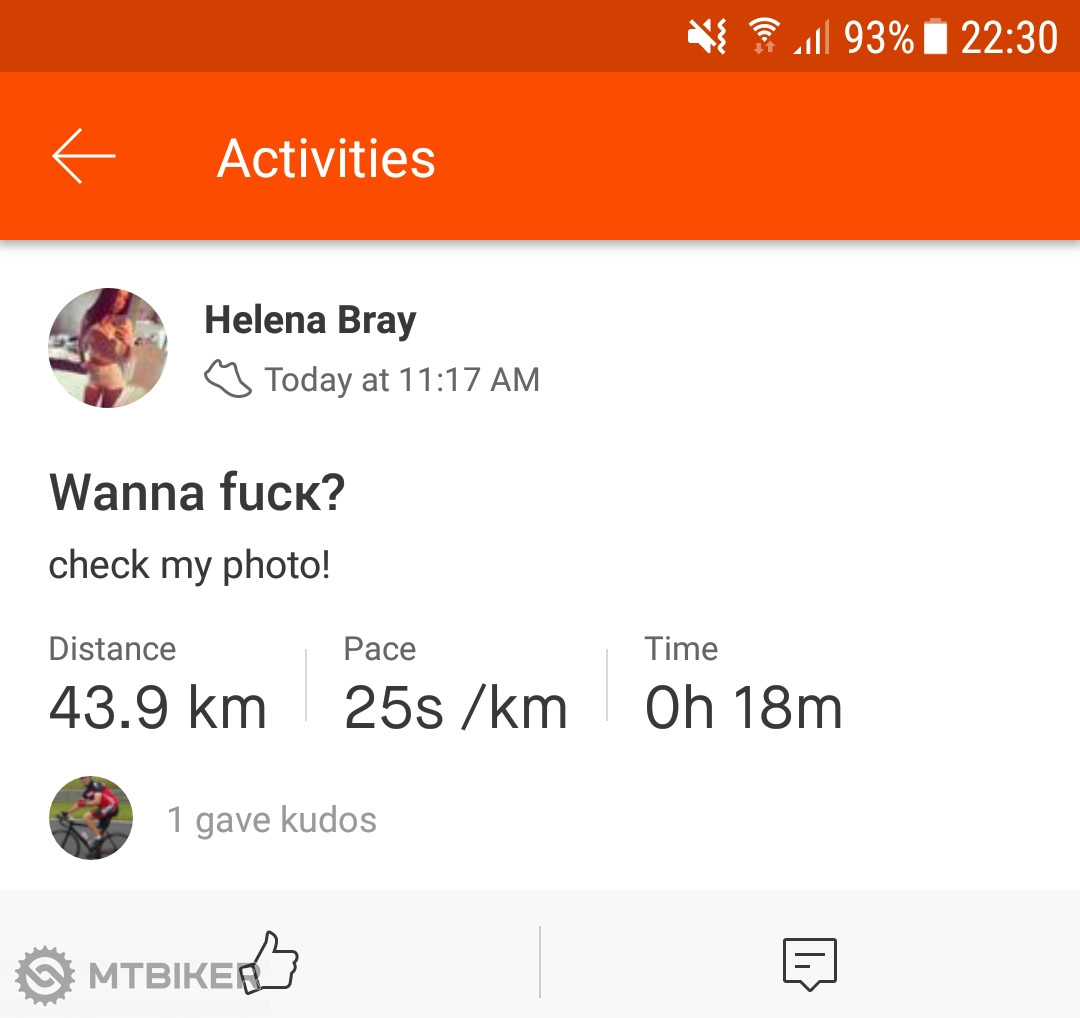Give kudos with the thumbs-up icon
Viewport: 1080px width, 1018px height.
point(270,961)
